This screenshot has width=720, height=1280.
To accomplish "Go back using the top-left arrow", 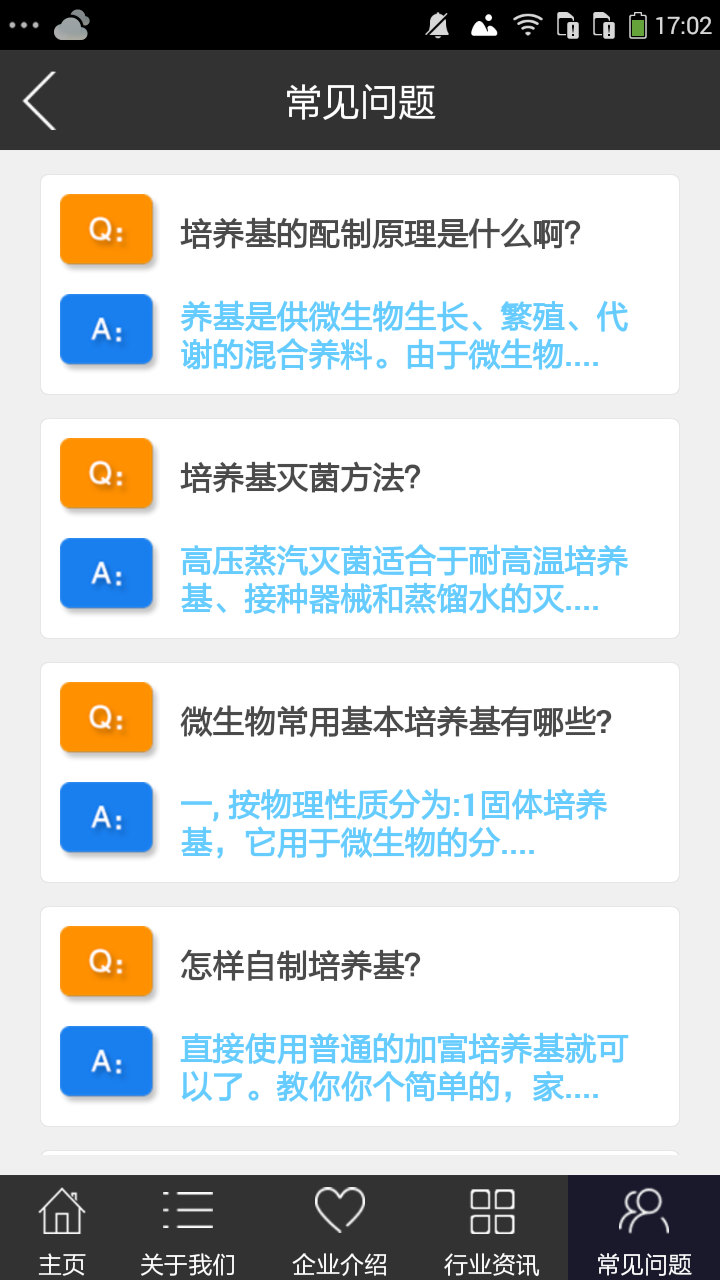I will [40, 100].
